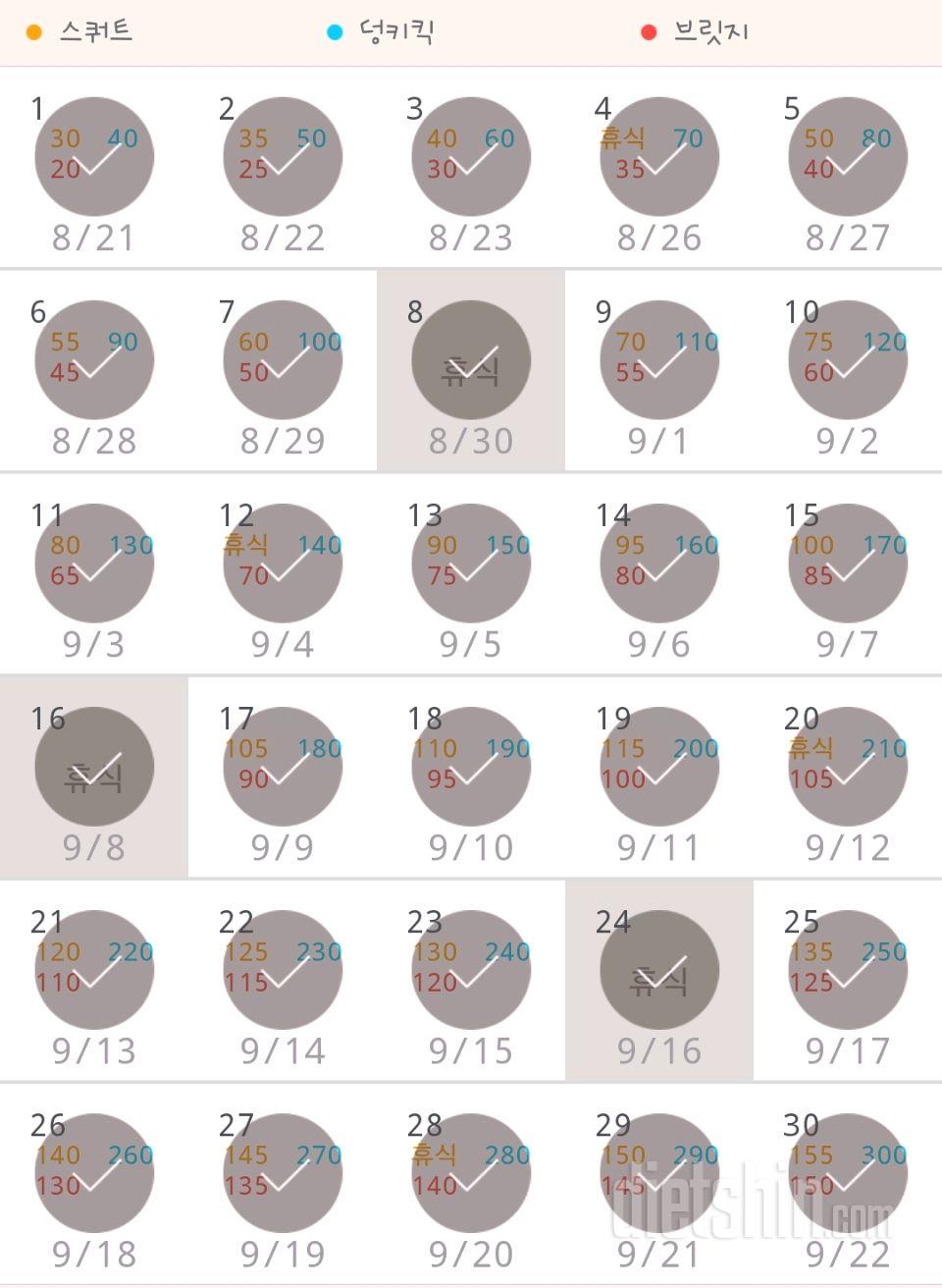Image resolution: width=942 pixels, height=1288 pixels.
Task: Open day 20 dated 9/12
Action: 848,767
